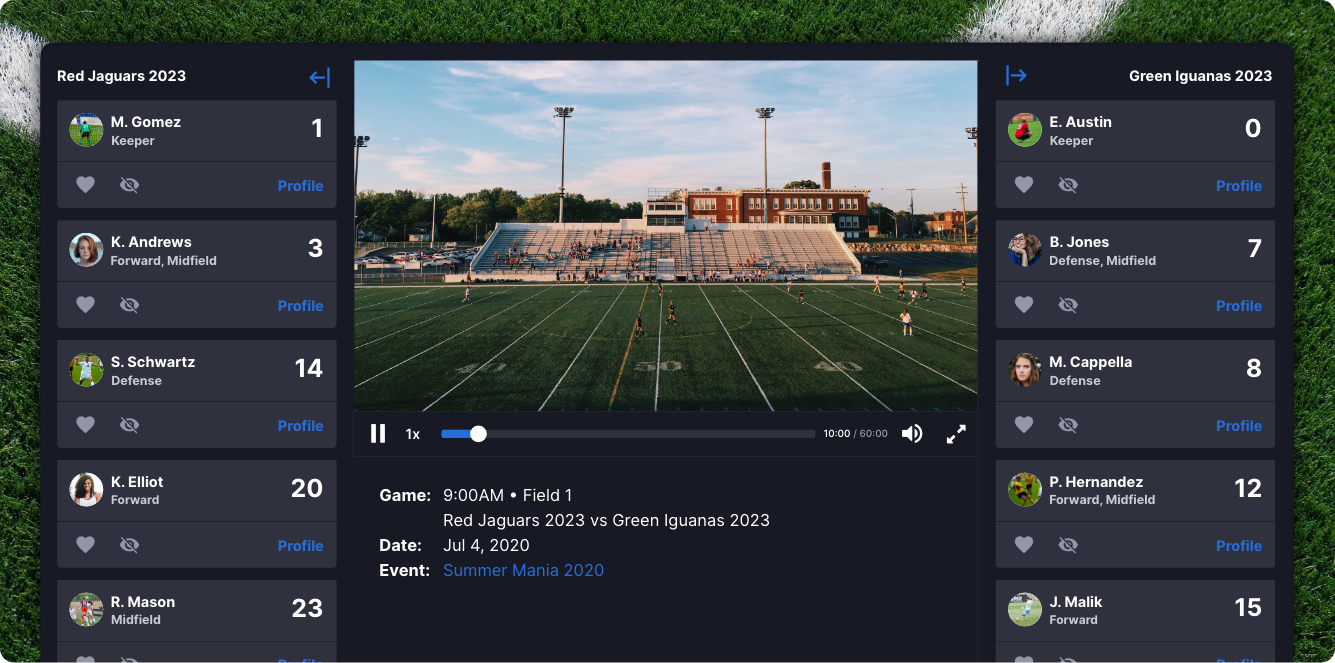Pause the game video

[378, 434]
